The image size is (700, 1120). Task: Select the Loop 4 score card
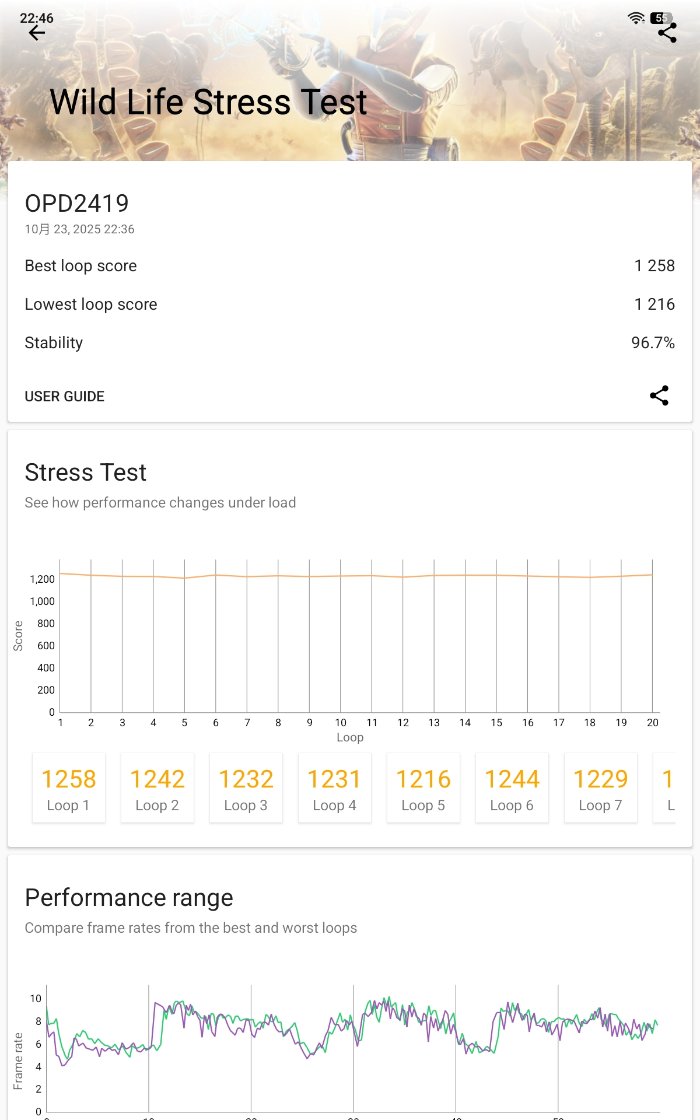(334, 788)
